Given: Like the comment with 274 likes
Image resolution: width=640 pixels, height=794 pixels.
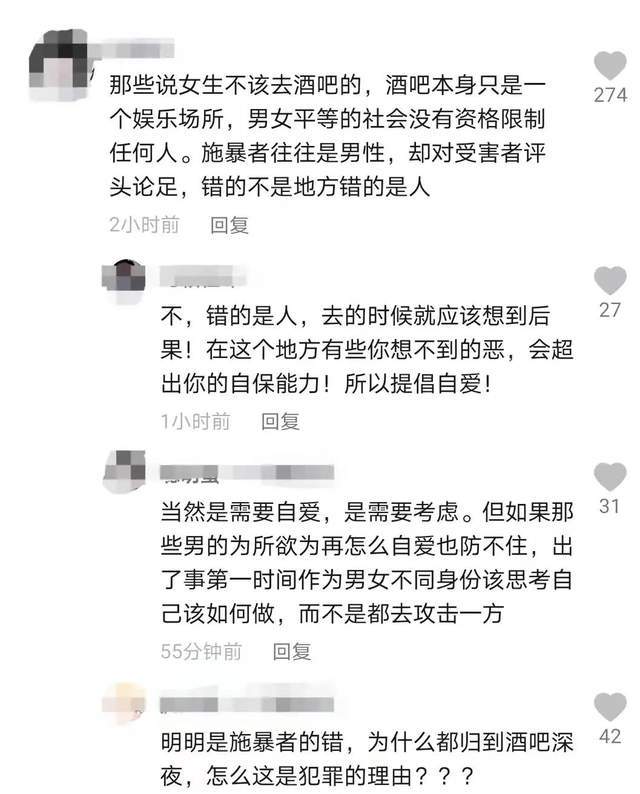Looking at the screenshot, I should pyautogui.click(x=610, y=66).
